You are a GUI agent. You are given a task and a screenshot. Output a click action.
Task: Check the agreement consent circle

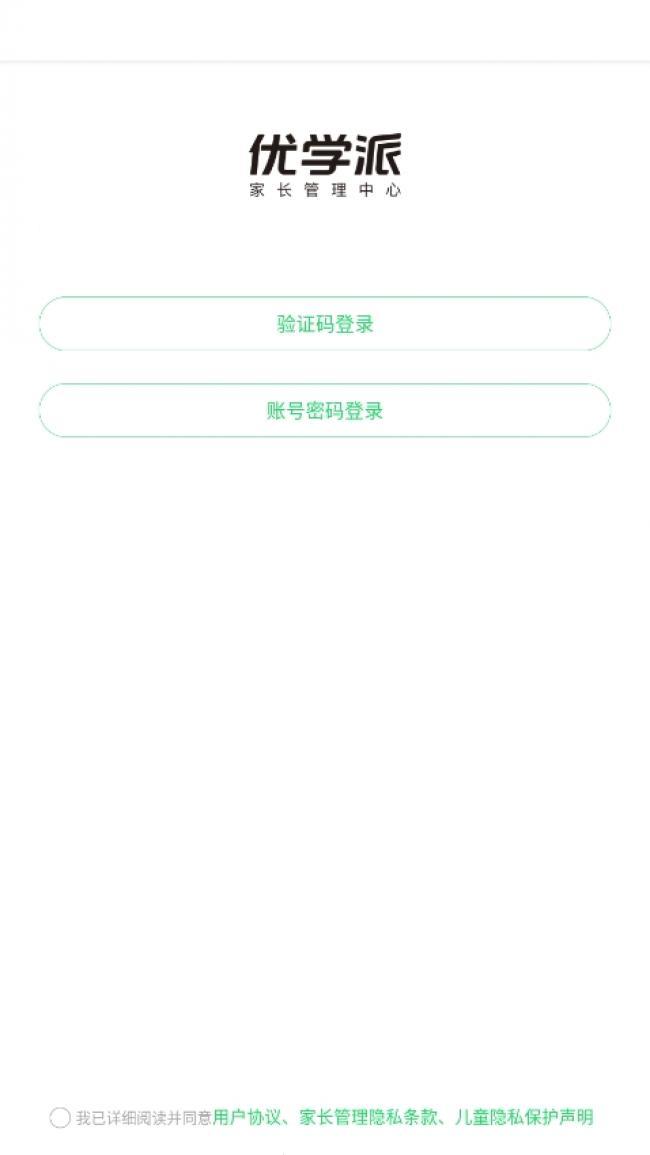pyautogui.click(x=60, y=1117)
